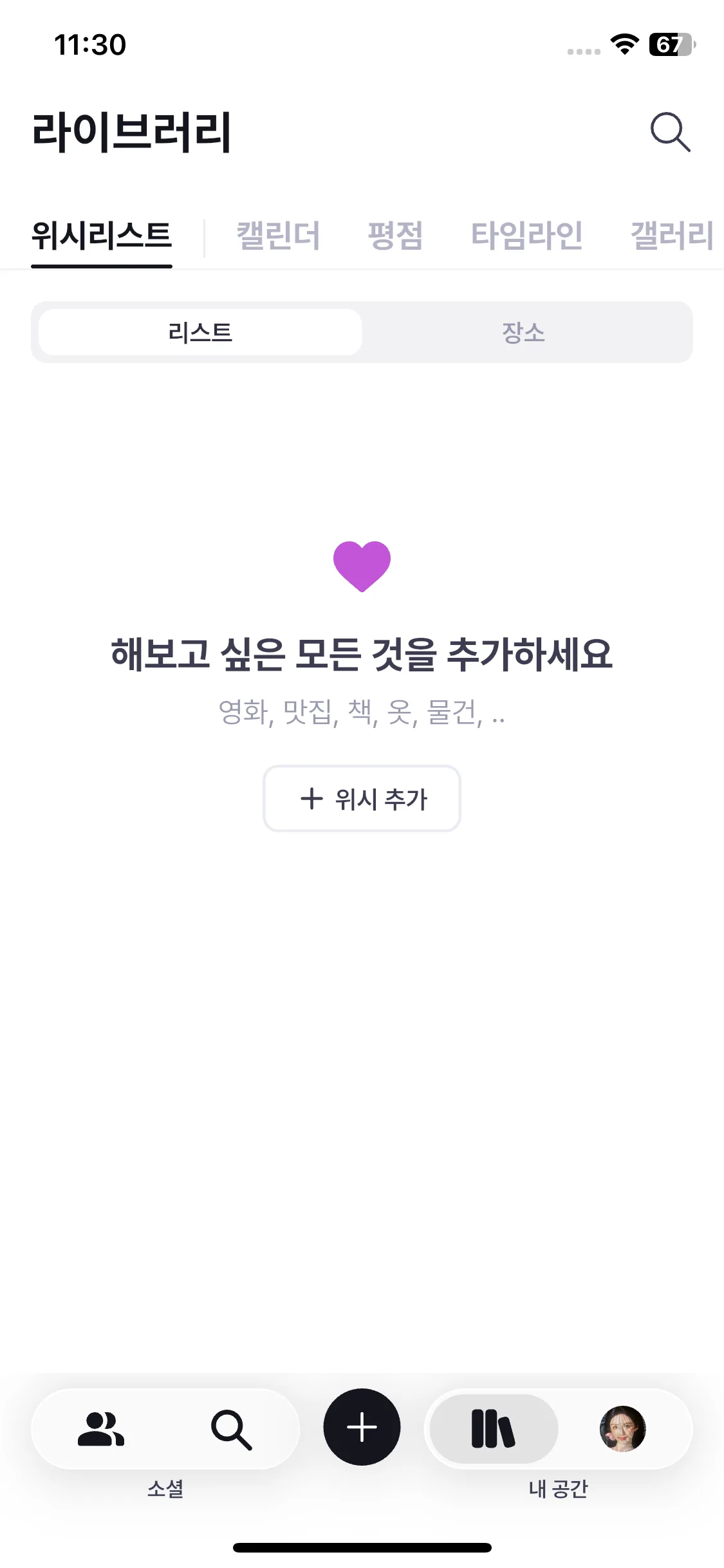Viewport: 724px width, 1568px height.
Task: Tap the home indicator bar at bottom
Action: tap(362, 1548)
